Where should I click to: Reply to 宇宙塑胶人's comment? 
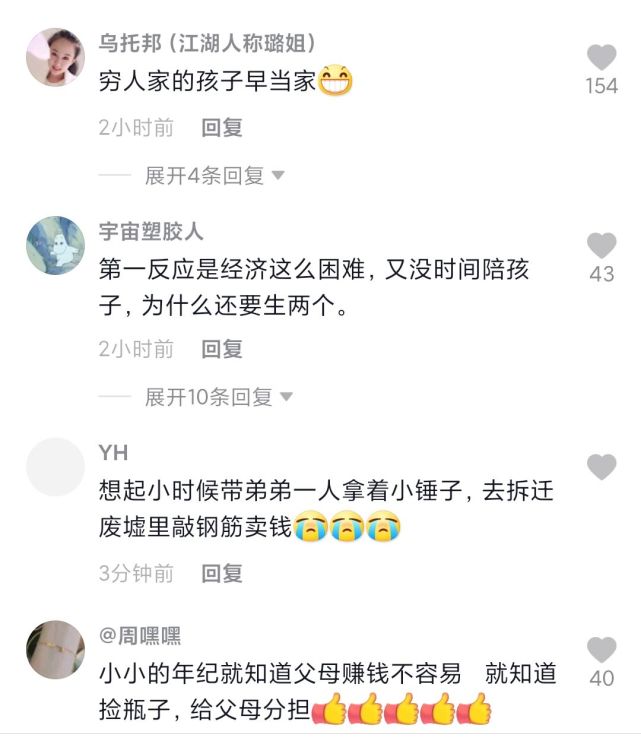tap(222, 349)
